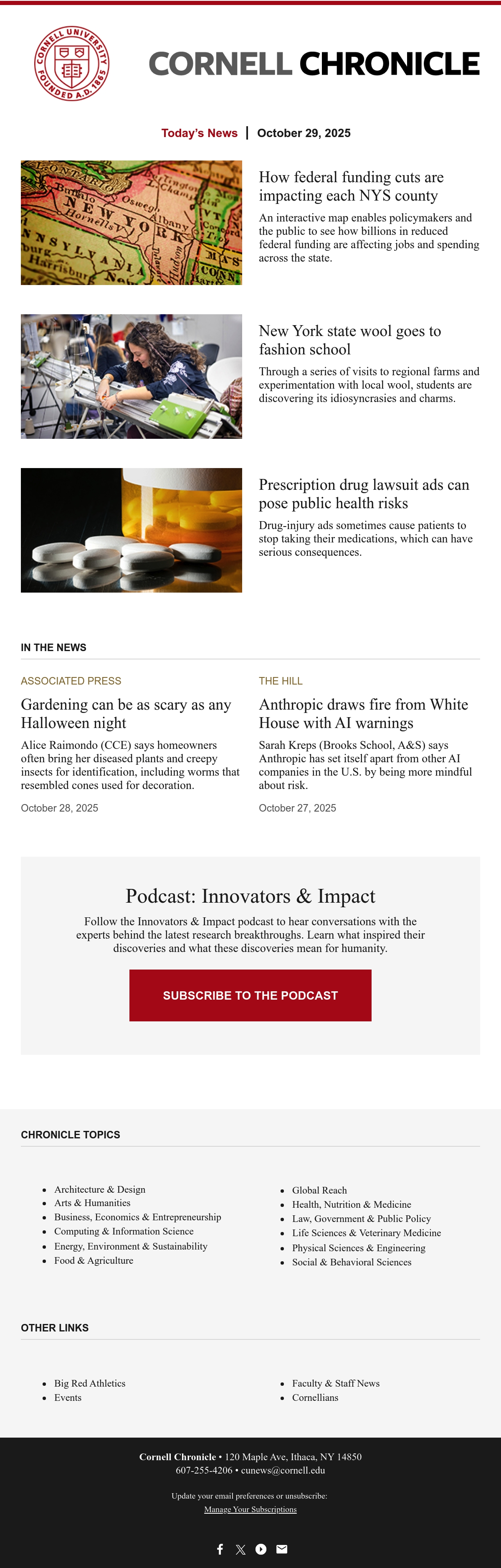
Task: Browse the Architecture & Design topic
Action: click(100, 1189)
